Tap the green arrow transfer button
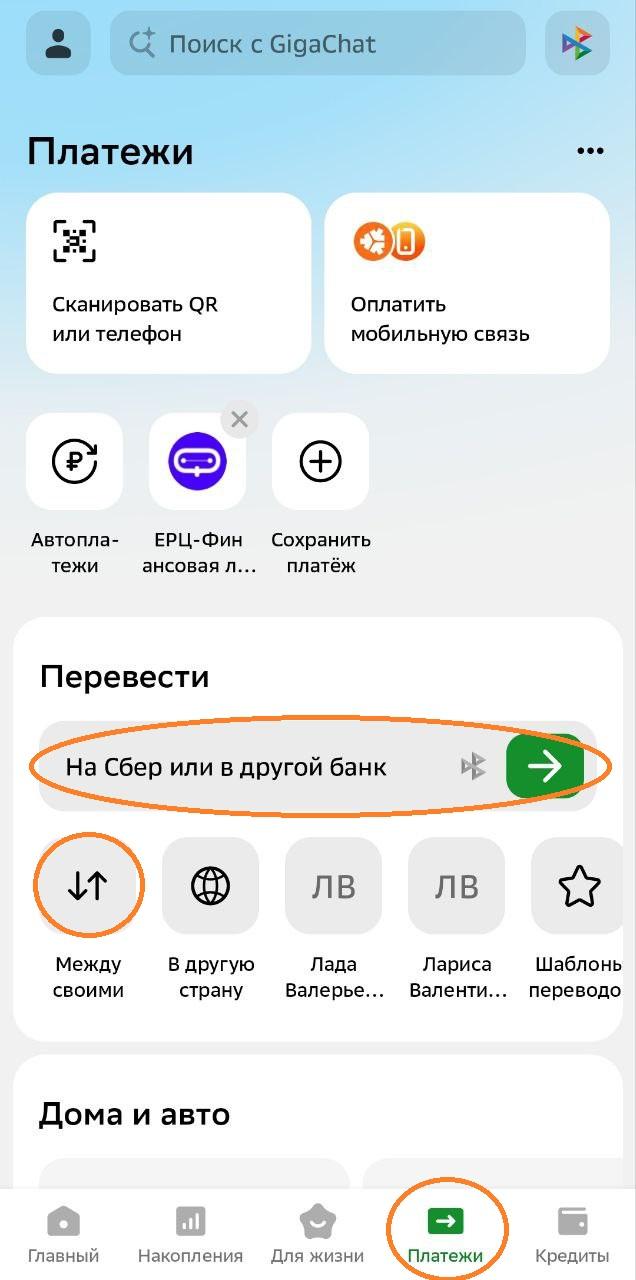The width and height of the screenshot is (636, 1280). click(545, 767)
